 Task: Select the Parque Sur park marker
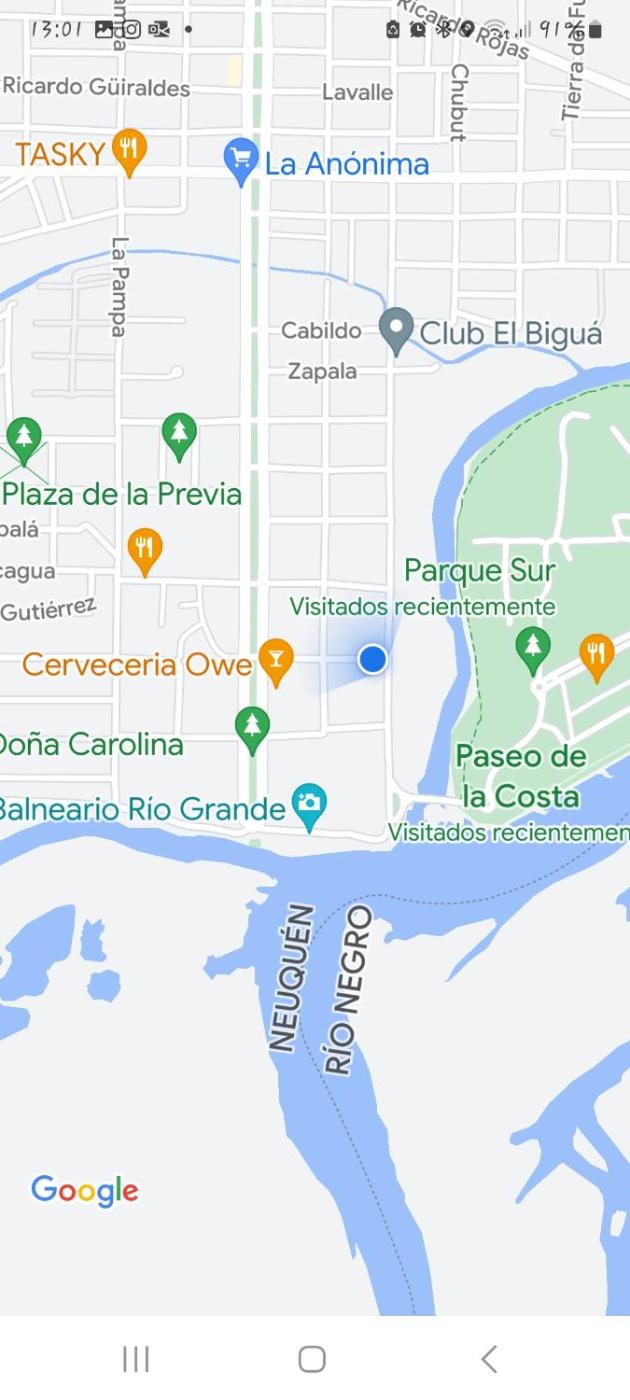[533, 648]
